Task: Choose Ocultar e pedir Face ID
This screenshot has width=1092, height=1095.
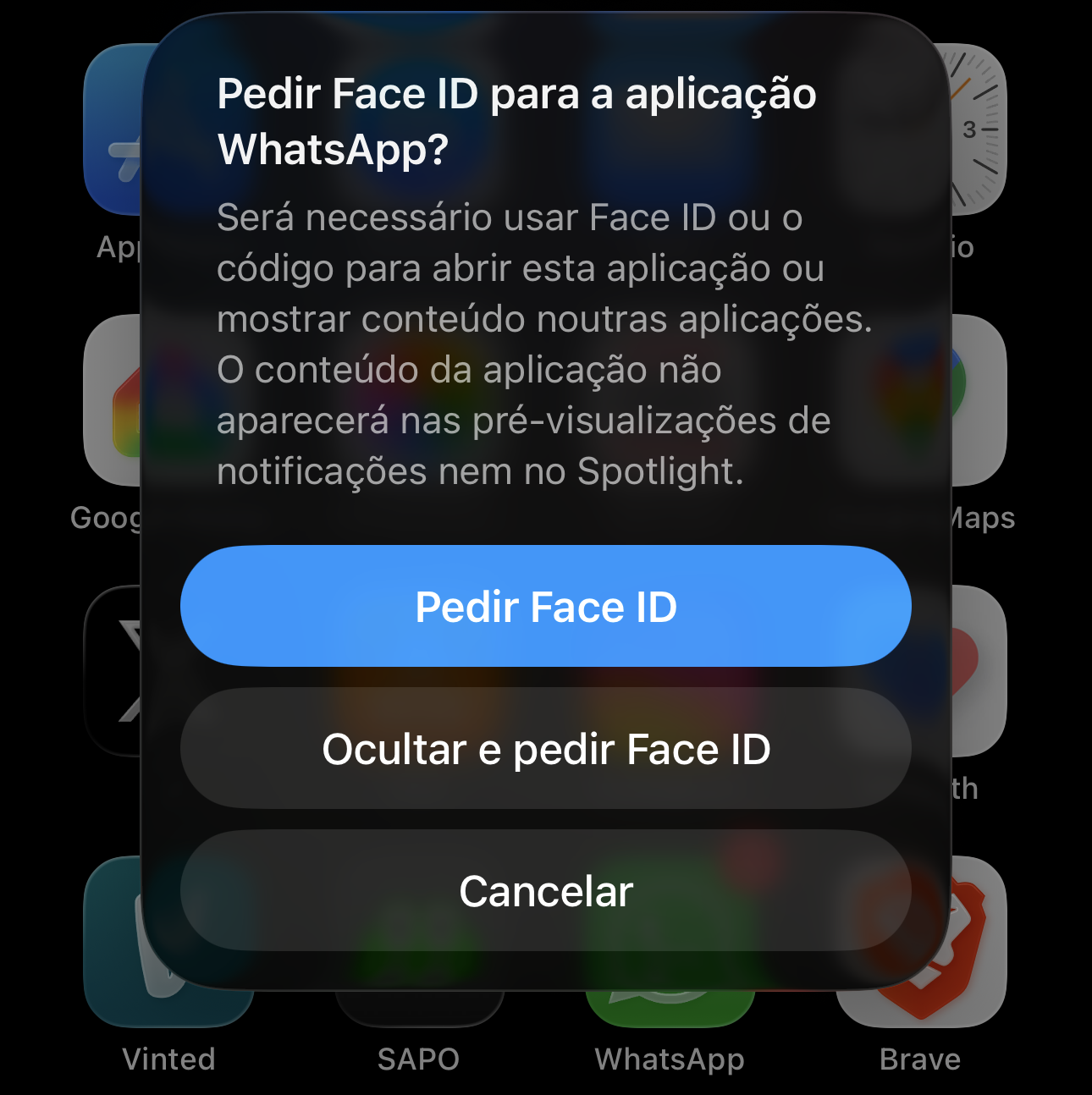Action: 546,749
